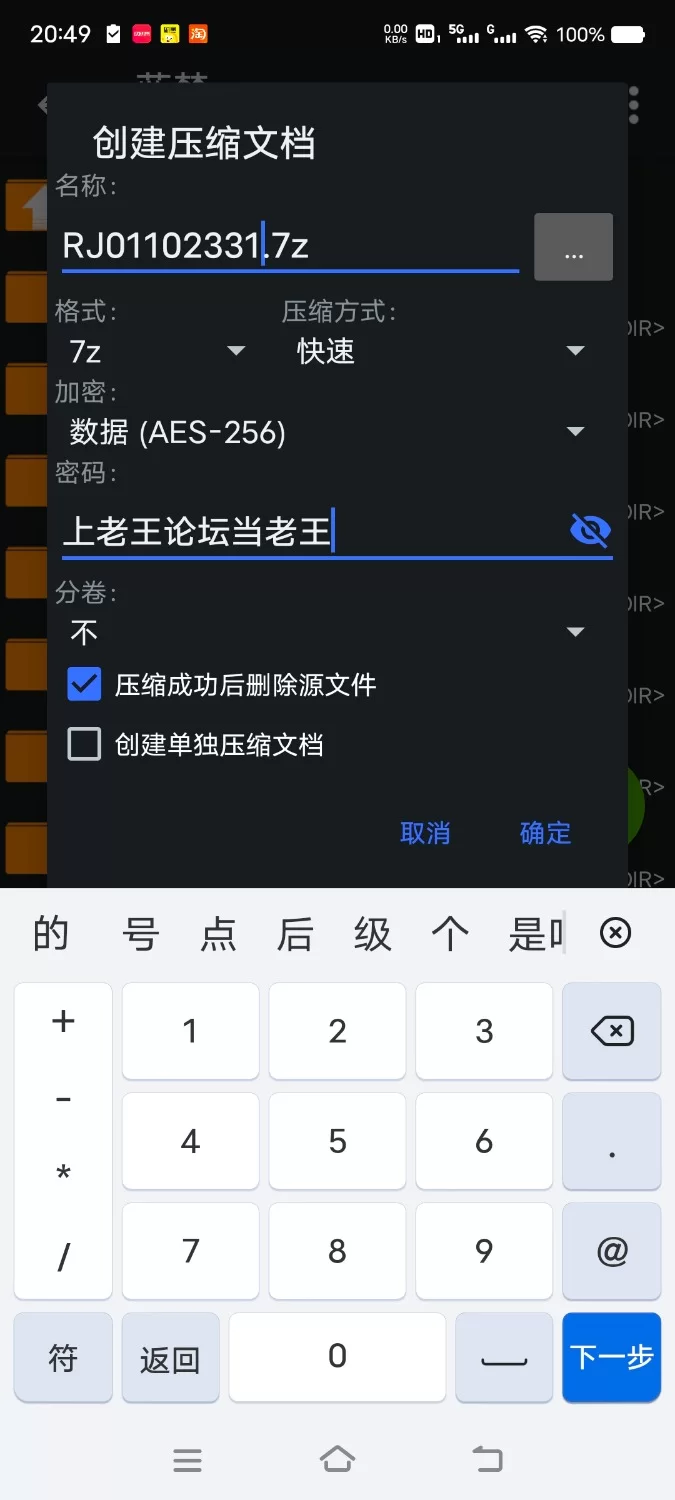This screenshot has height=1500, width=675.
Task: Select the suggested word 号
Action: (x=140, y=934)
